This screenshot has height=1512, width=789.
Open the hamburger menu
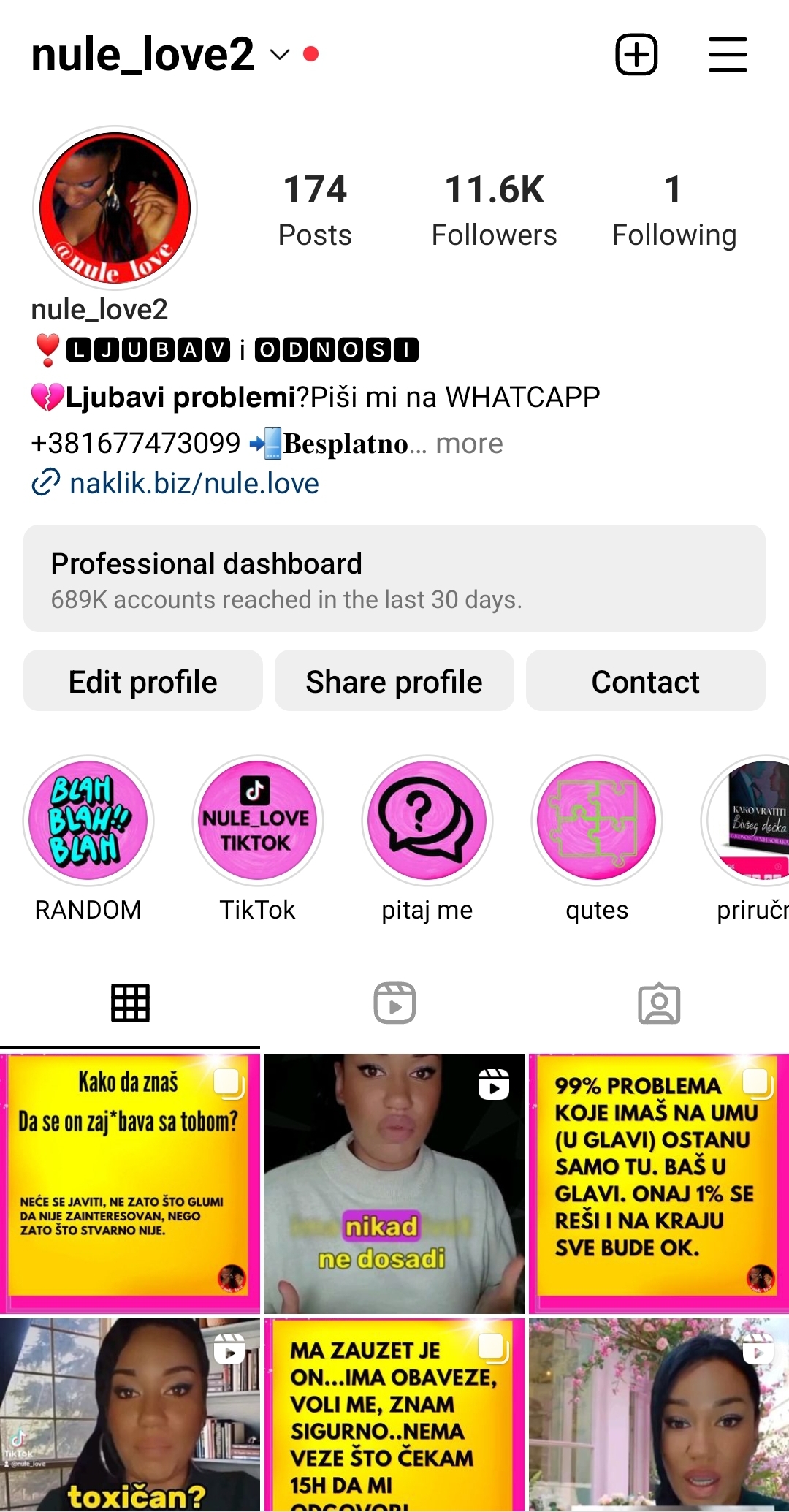tap(728, 55)
